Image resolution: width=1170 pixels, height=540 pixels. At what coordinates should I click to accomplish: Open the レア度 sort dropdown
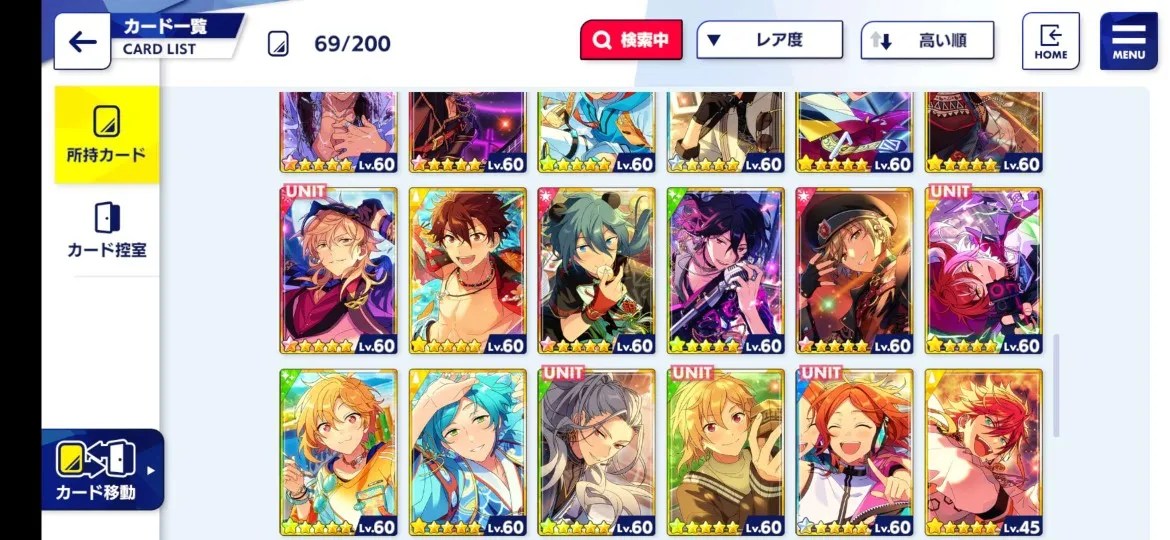769,41
